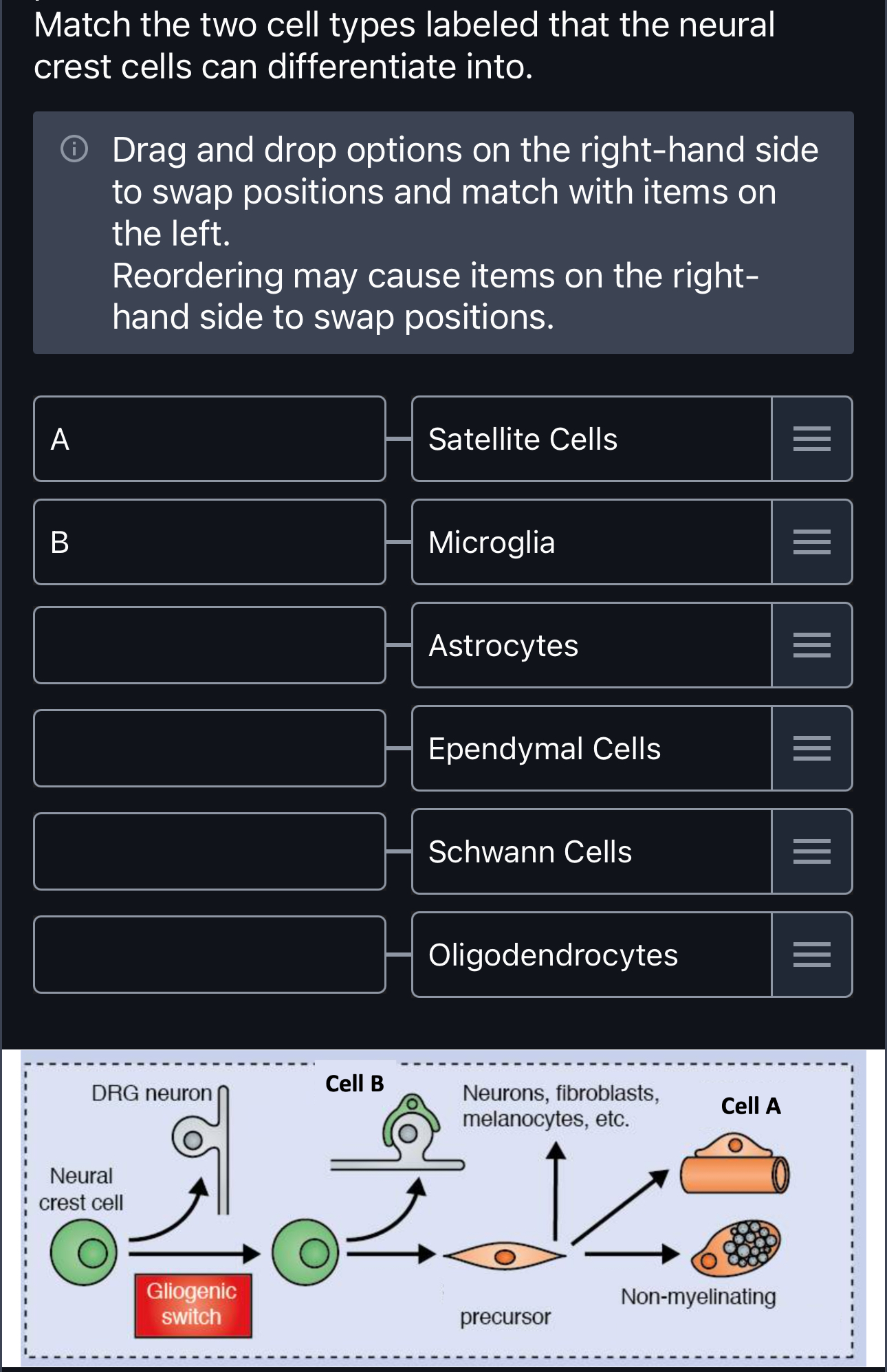
Task: Click the drag handle beside Oligodendrocytes
Action: point(811,955)
